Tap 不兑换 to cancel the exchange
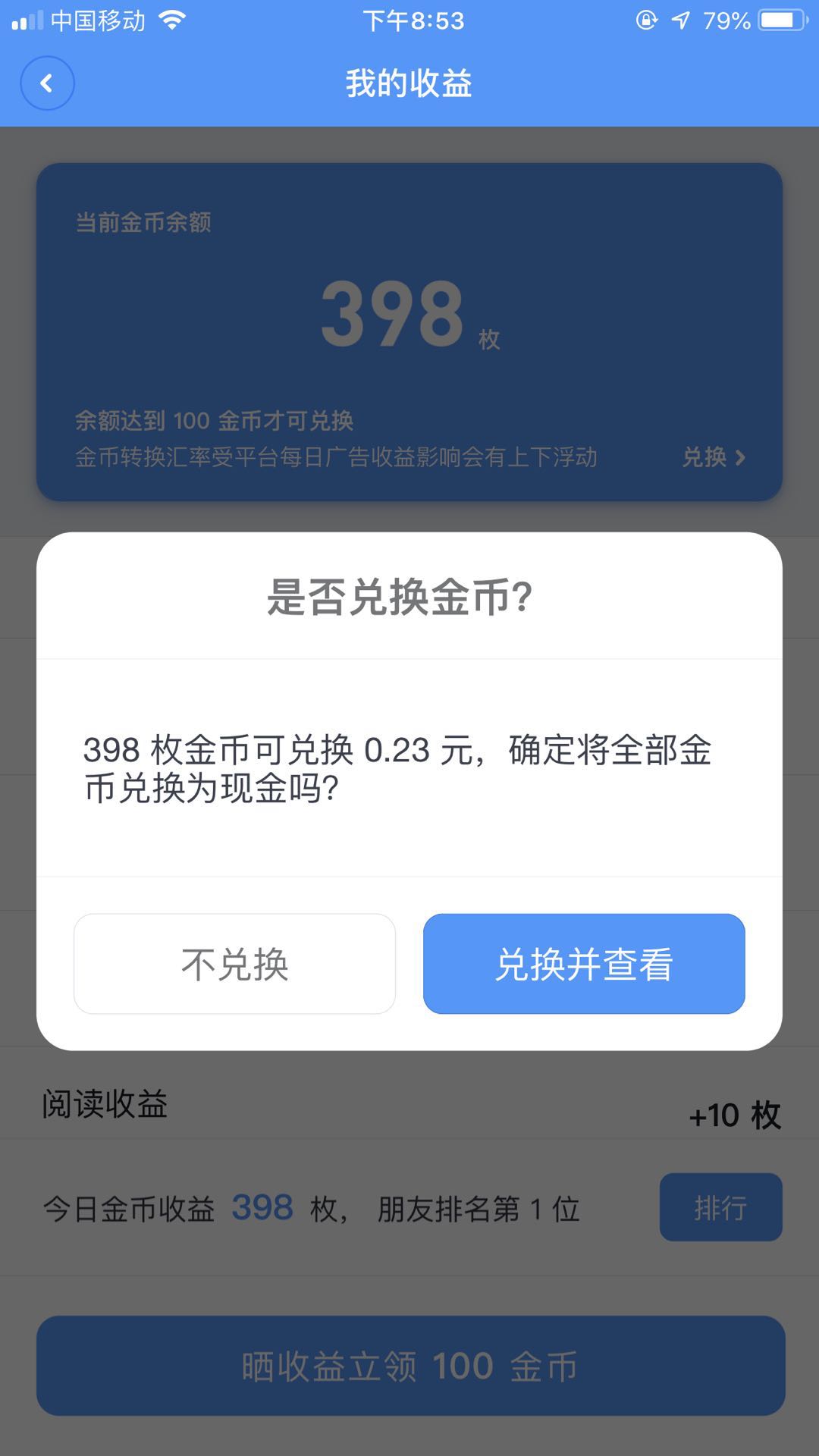This screenshot has height=1456, width=819. 234,964
